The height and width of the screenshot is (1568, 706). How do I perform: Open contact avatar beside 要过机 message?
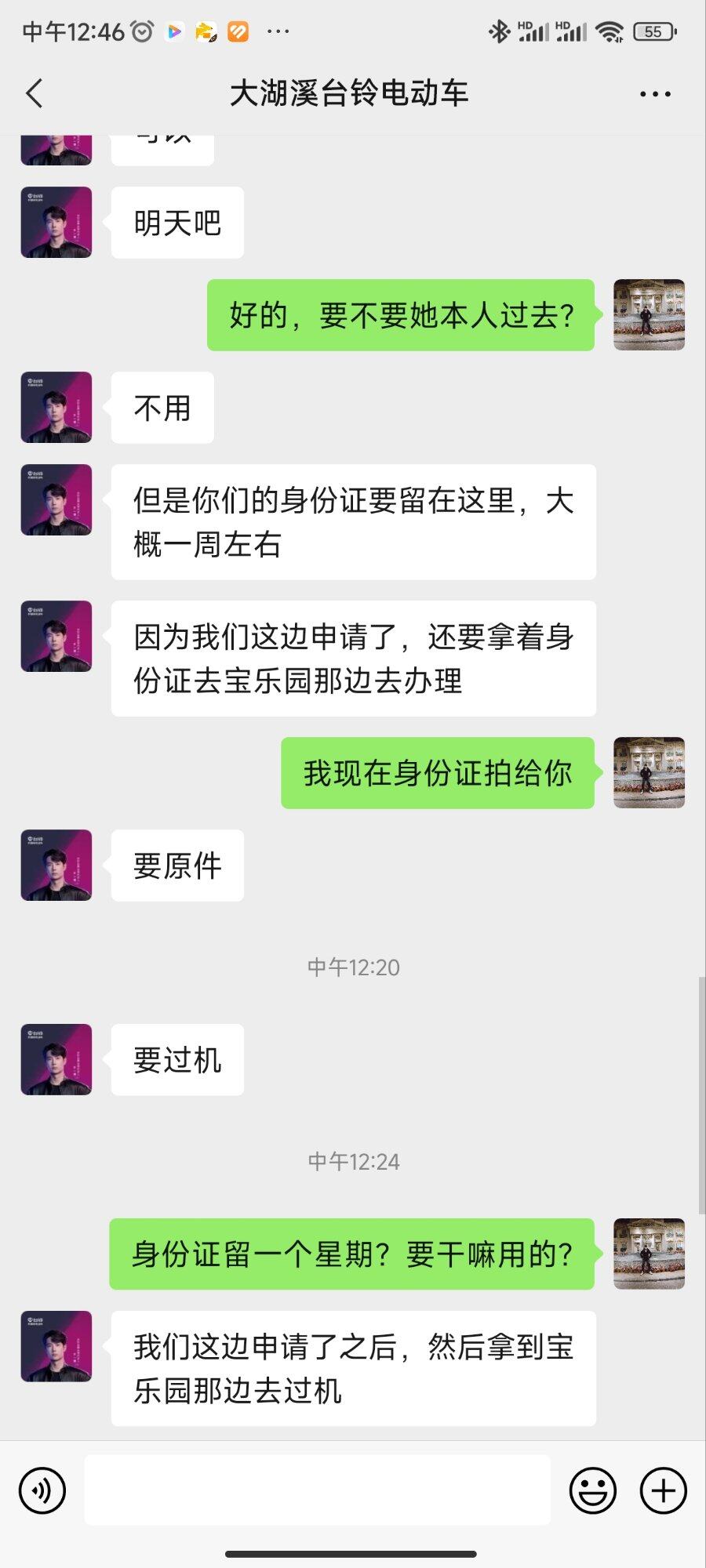56,1060
